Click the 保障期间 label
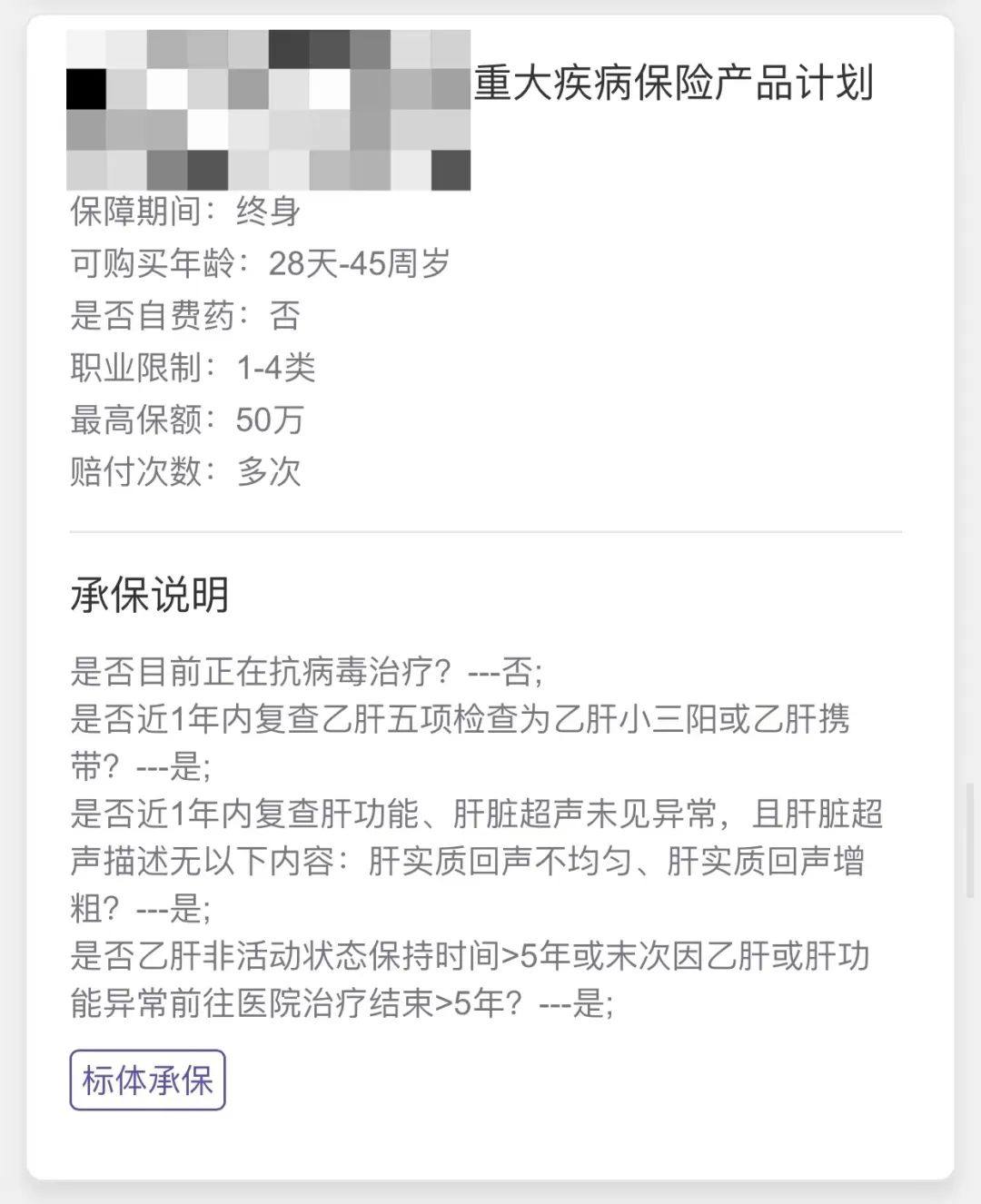 tap(138, 212)
